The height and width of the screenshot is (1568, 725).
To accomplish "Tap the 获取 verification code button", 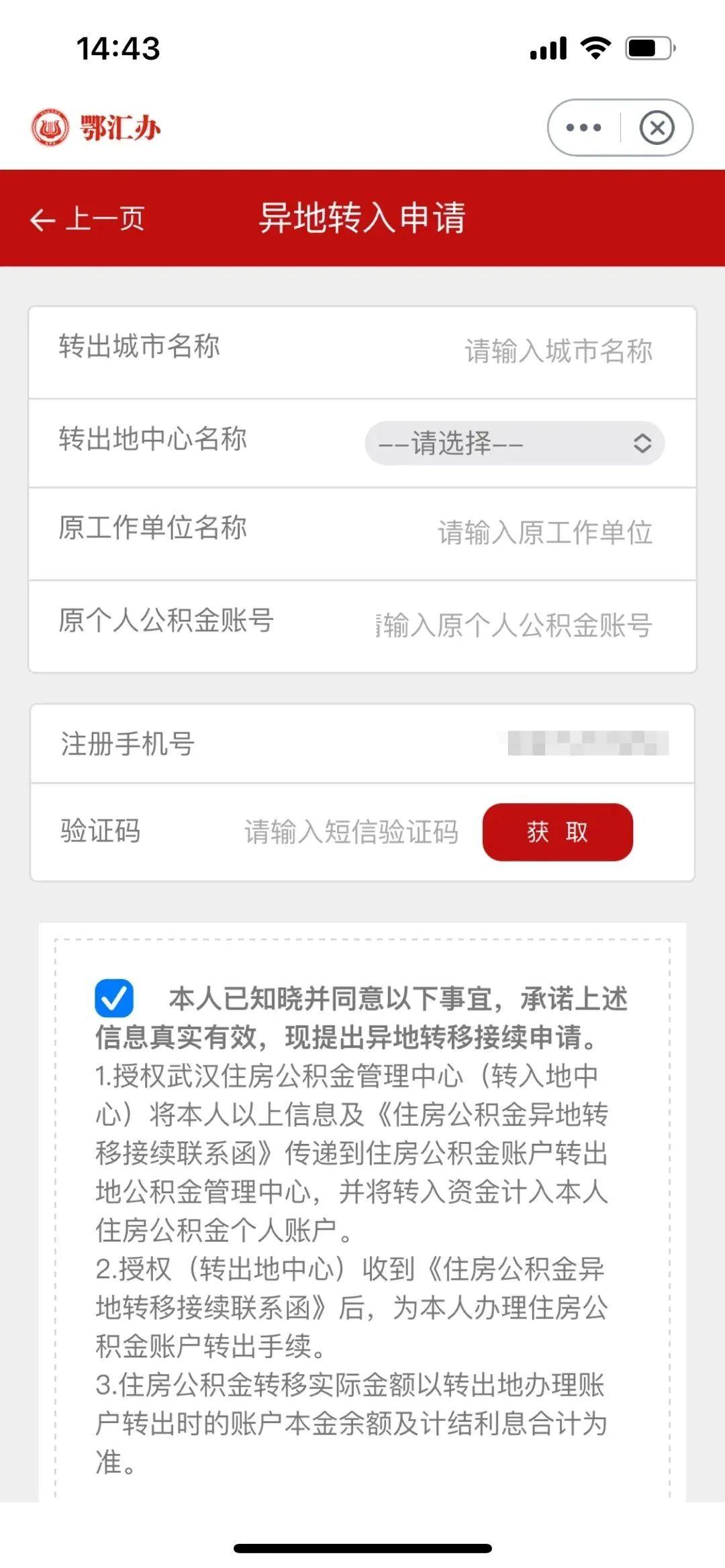I will click(x=557, y=831).
